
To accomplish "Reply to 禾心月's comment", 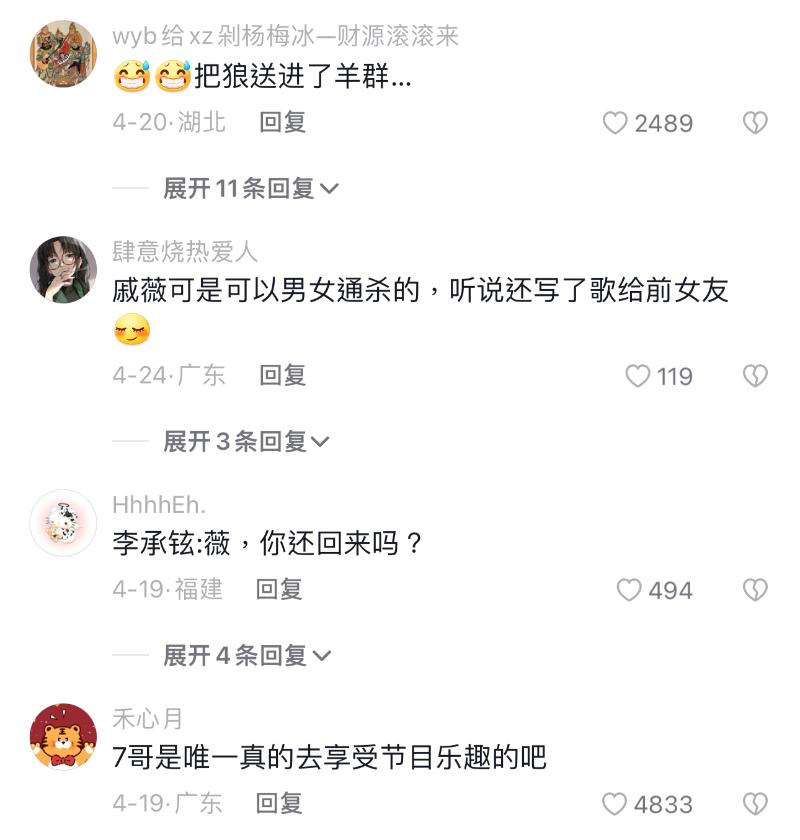I will click(x=279, y=803).
